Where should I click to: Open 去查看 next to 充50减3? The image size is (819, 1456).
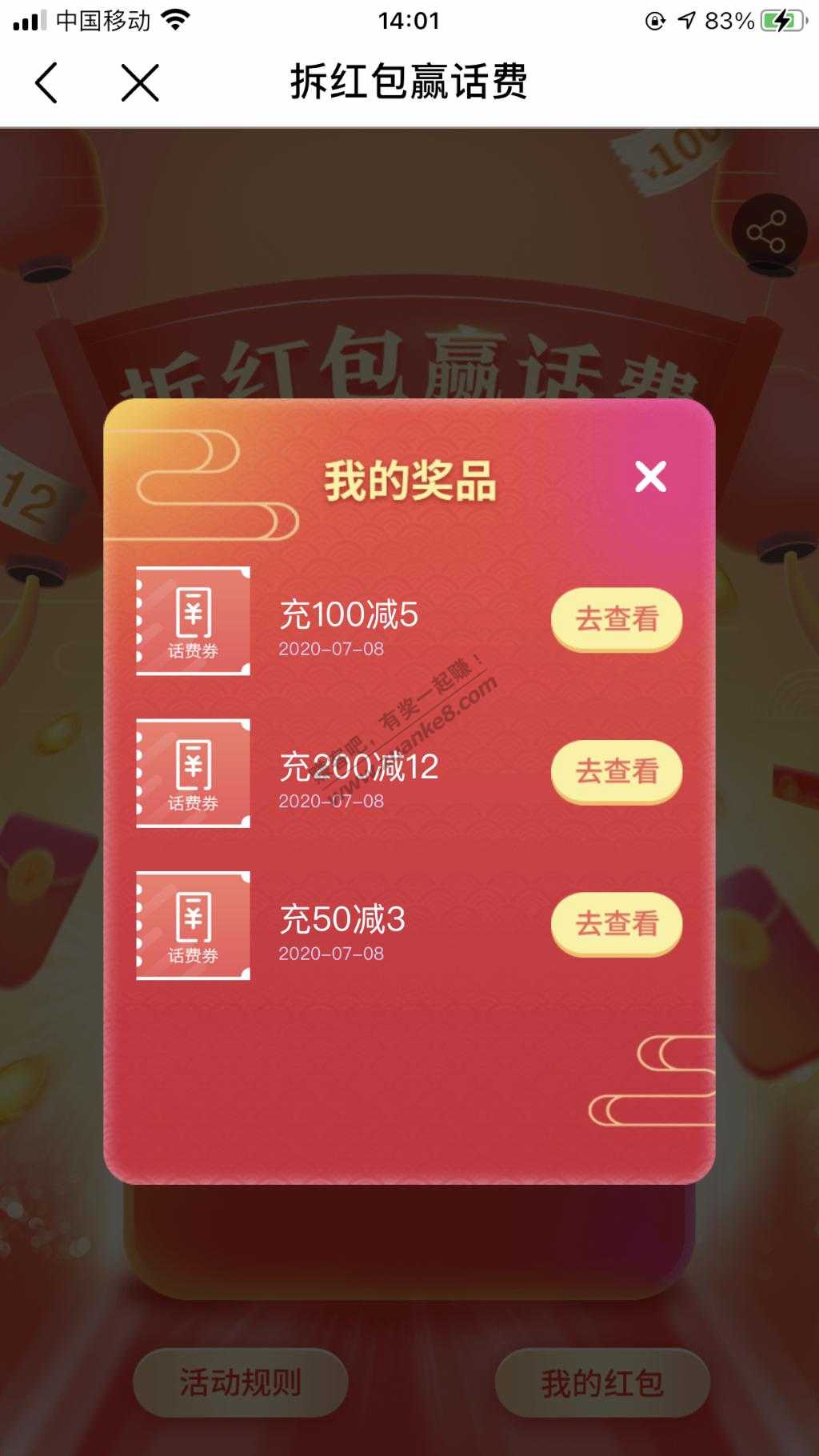pyautogui.click(x=616, y=923)
